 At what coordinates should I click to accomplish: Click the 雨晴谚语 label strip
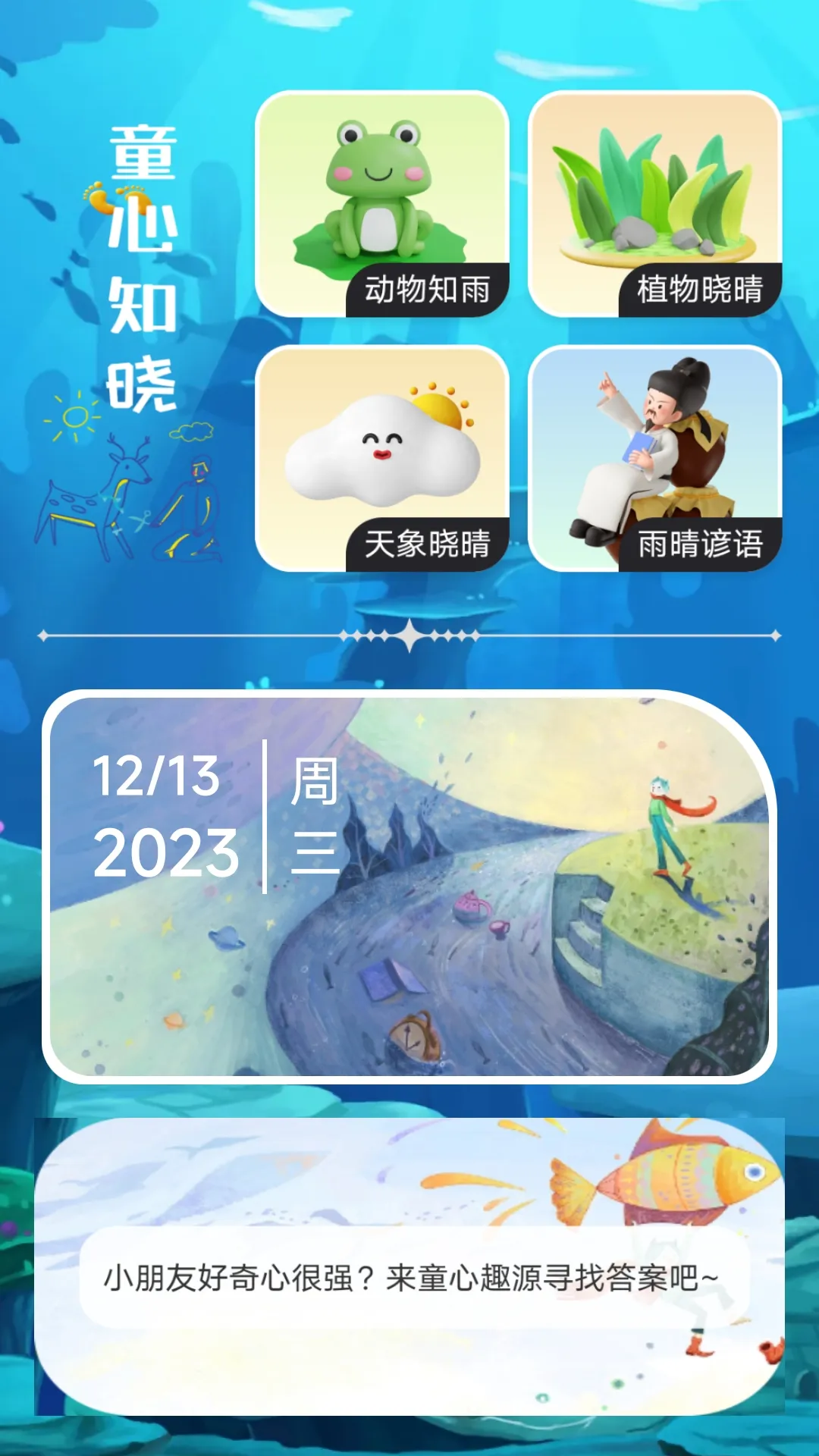point(701,543)
